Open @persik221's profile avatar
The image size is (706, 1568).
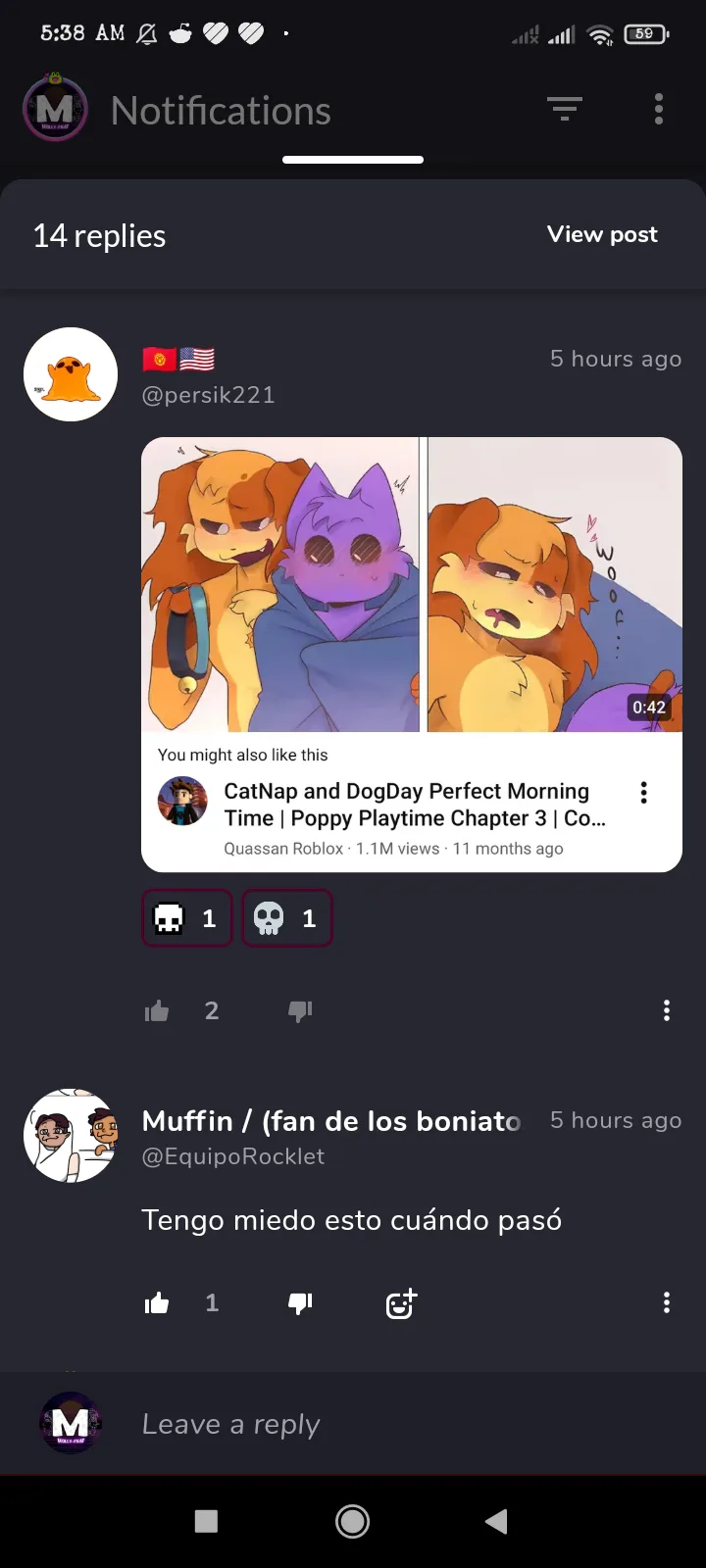coord(71,374)
